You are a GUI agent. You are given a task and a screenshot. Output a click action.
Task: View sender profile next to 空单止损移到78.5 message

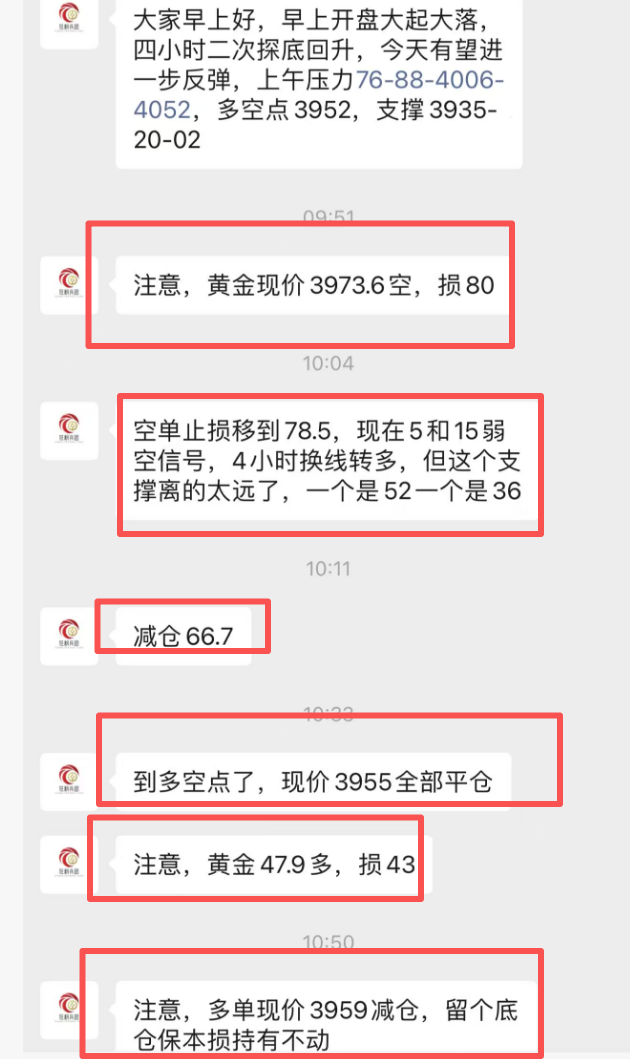69,431
